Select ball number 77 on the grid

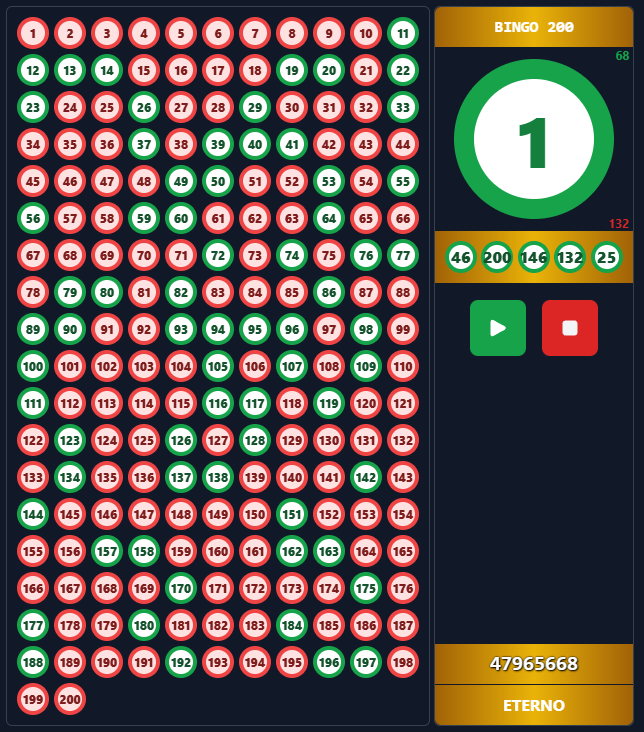pos(403,255)
